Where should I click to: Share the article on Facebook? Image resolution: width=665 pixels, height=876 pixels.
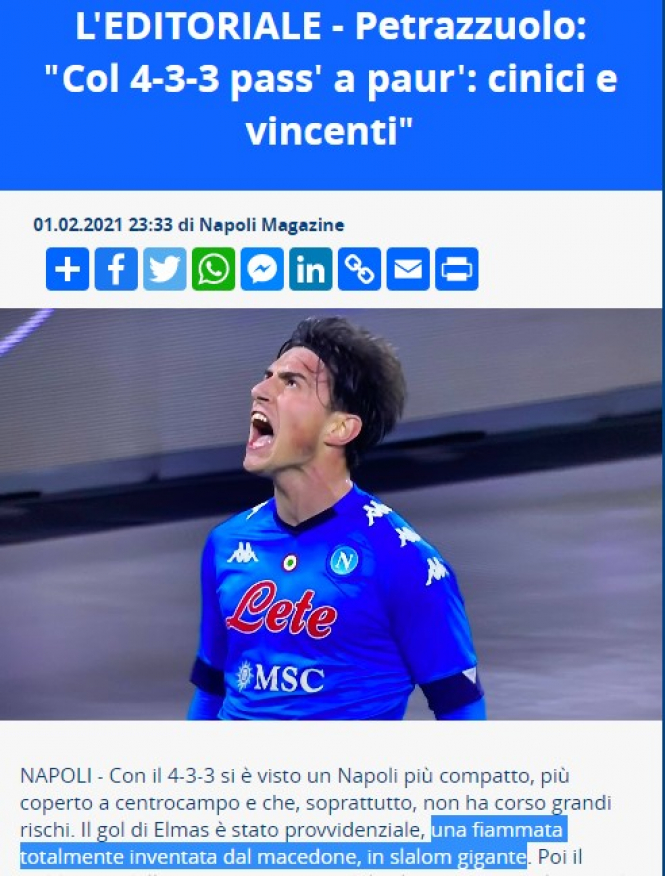pyautogui.click(x=116, y=269)
